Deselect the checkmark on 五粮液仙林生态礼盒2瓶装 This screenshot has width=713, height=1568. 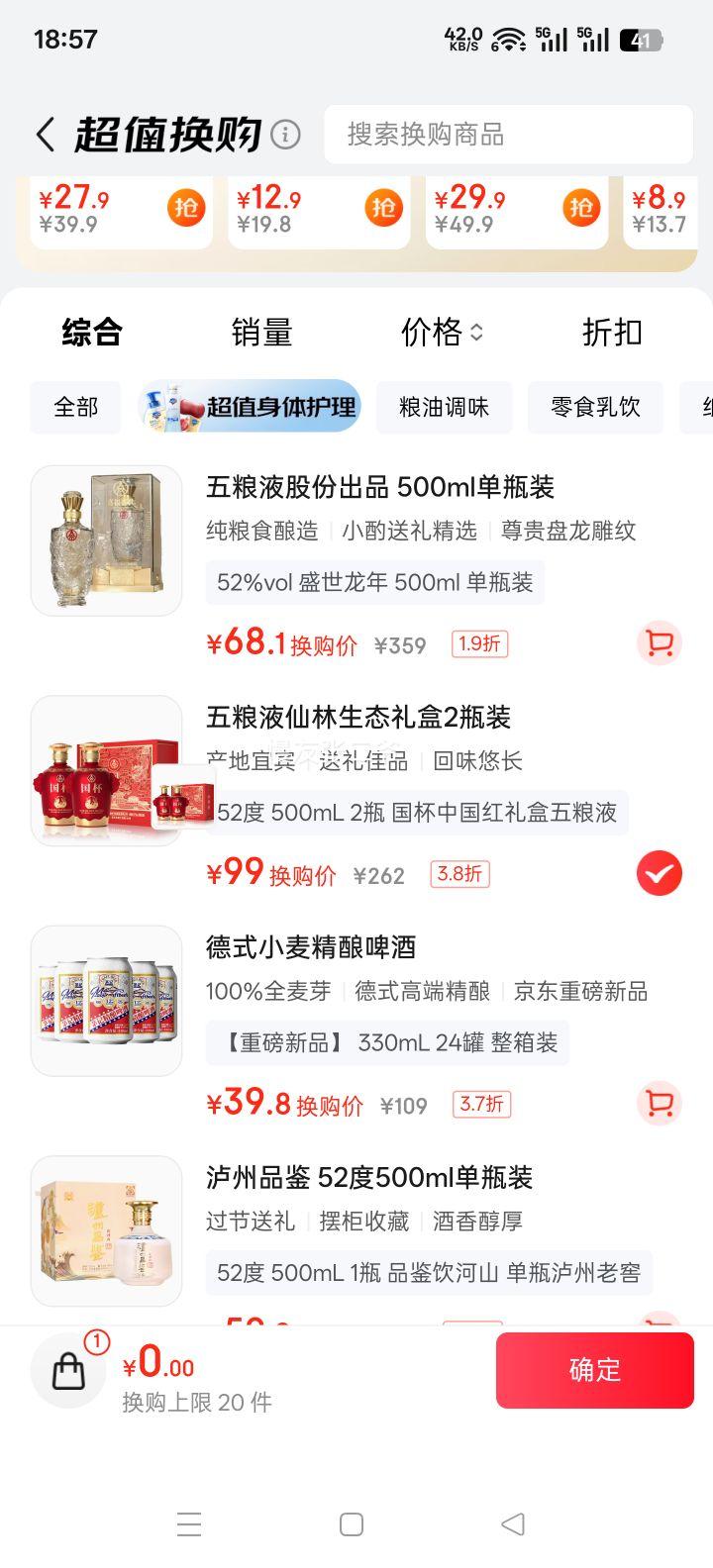tap(658, 874)
